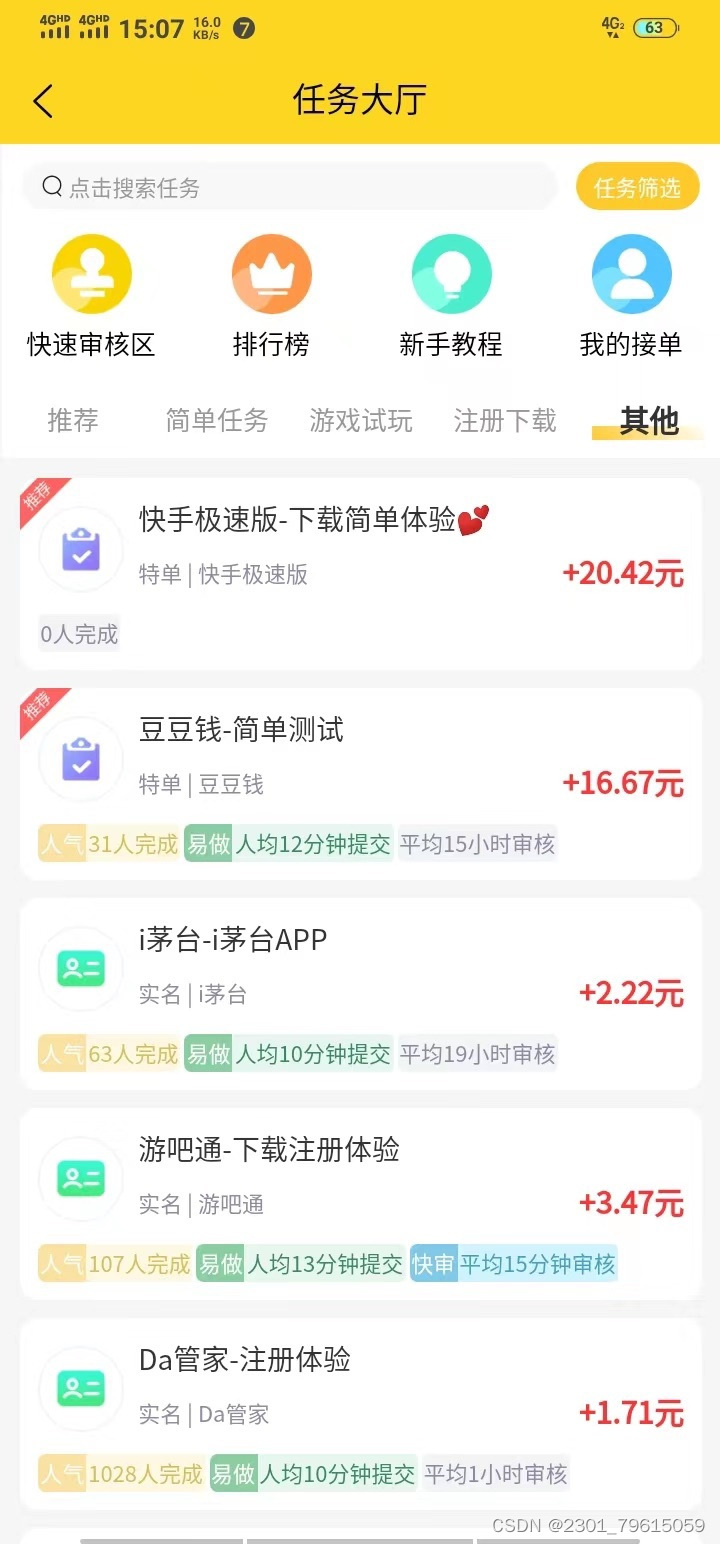The height and width of the screenshot is (1544, 720).
Task: Open 新手教程 tutorial
Action: (451, 296)
